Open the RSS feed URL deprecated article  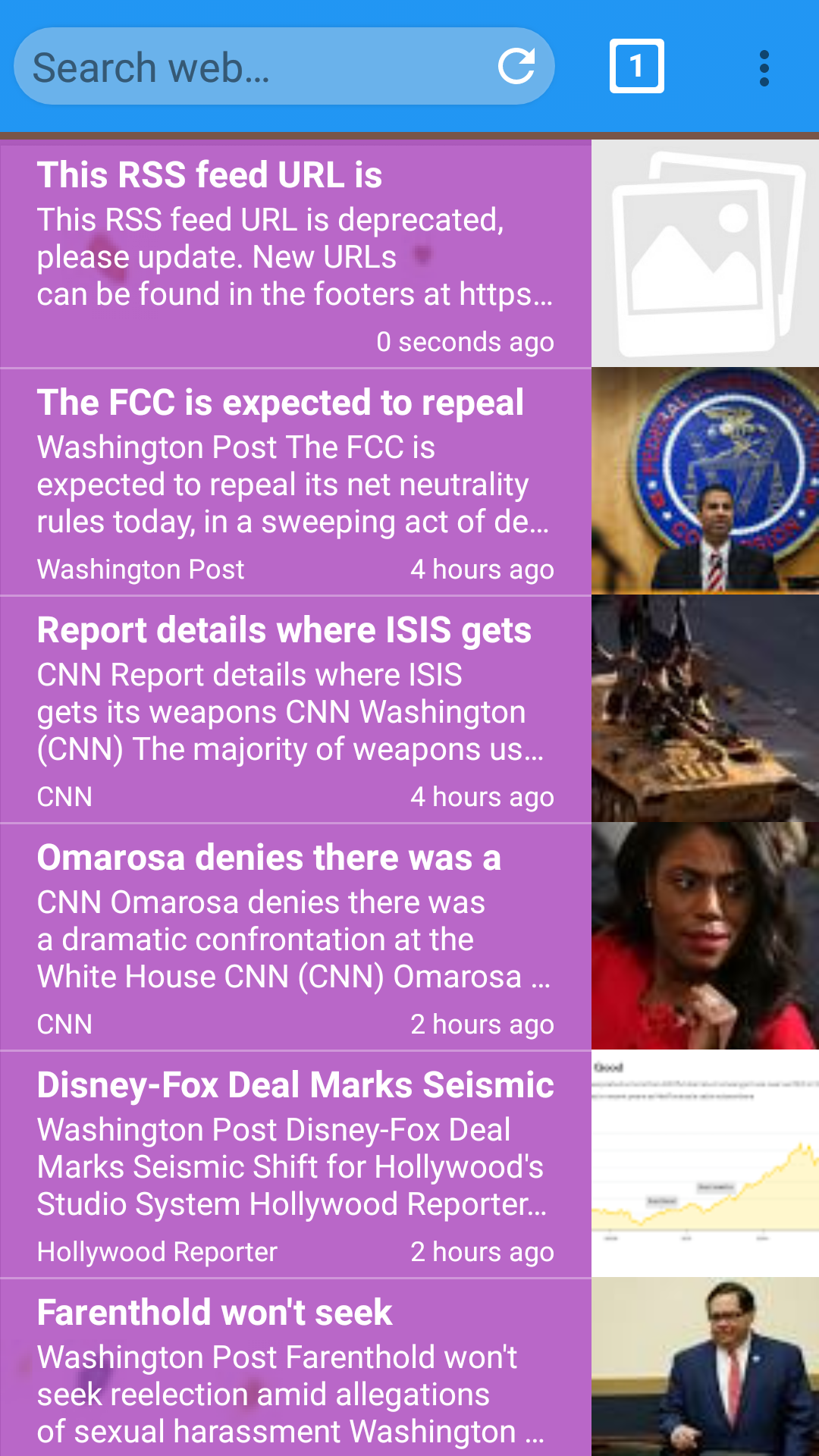click(x=296, y=254)
